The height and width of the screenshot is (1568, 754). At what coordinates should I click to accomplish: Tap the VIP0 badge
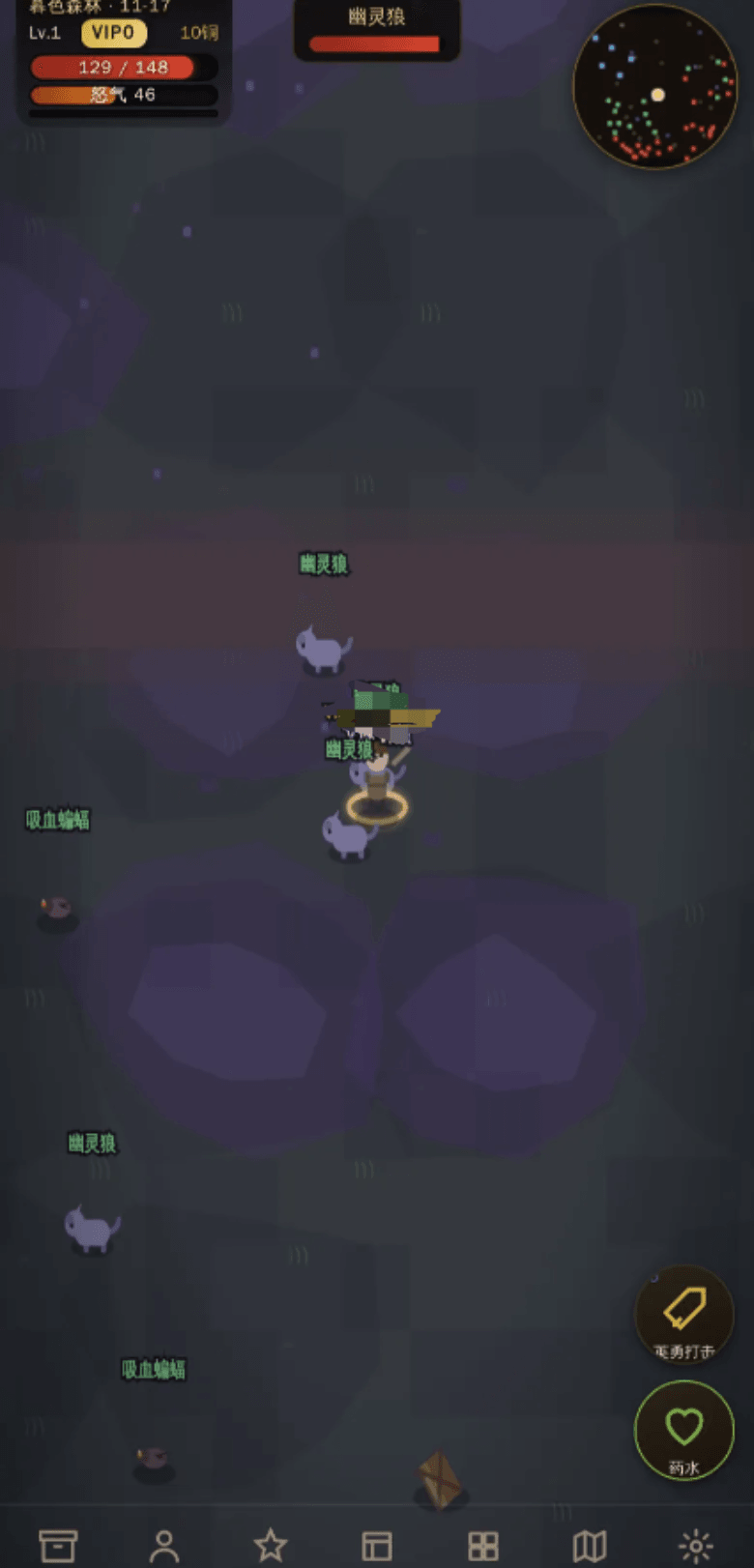113,33
